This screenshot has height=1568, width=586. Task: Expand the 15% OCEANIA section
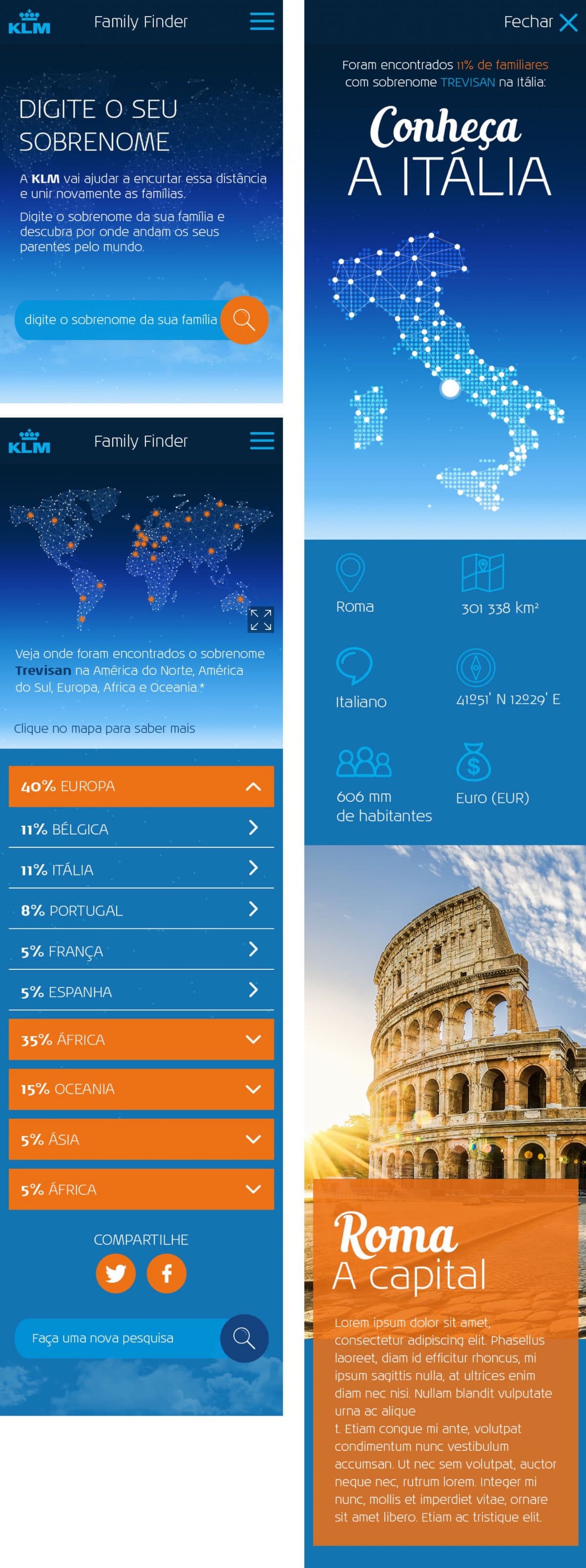pos(141,1089)
